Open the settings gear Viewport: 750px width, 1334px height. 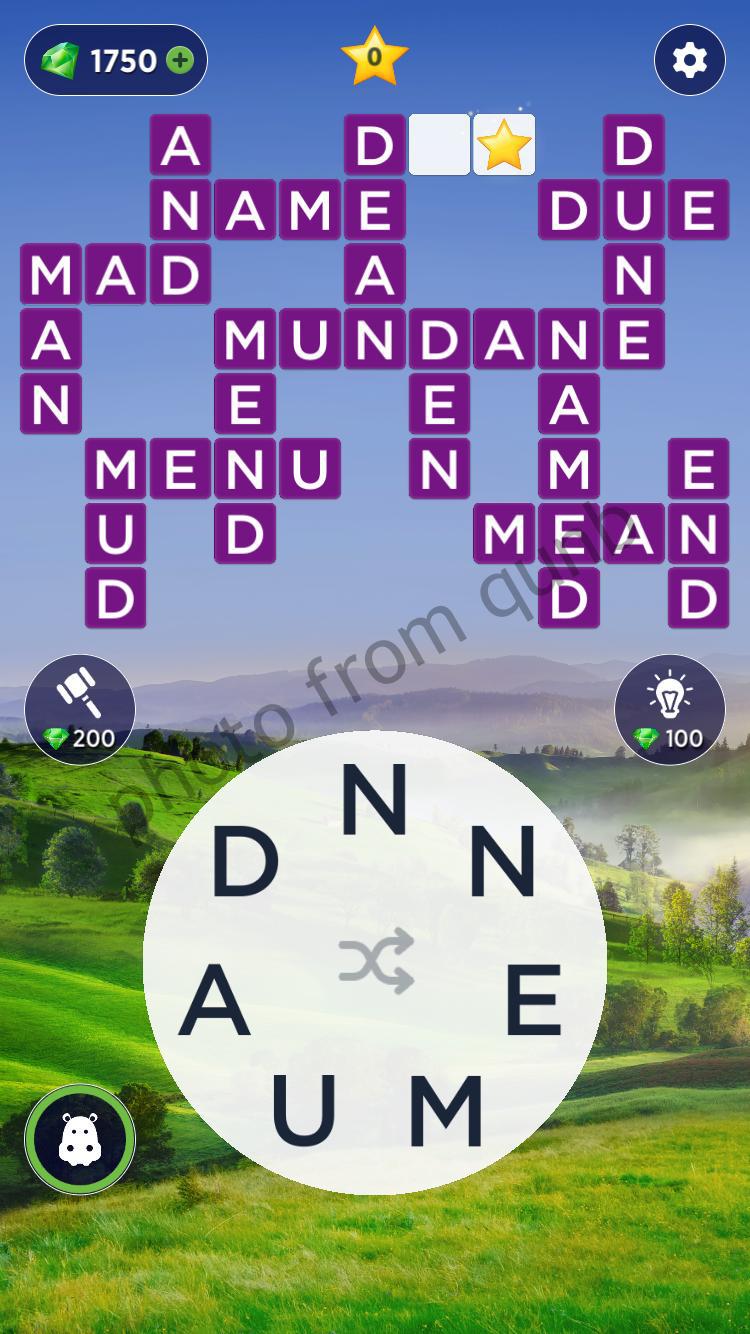tap(689, 61)
